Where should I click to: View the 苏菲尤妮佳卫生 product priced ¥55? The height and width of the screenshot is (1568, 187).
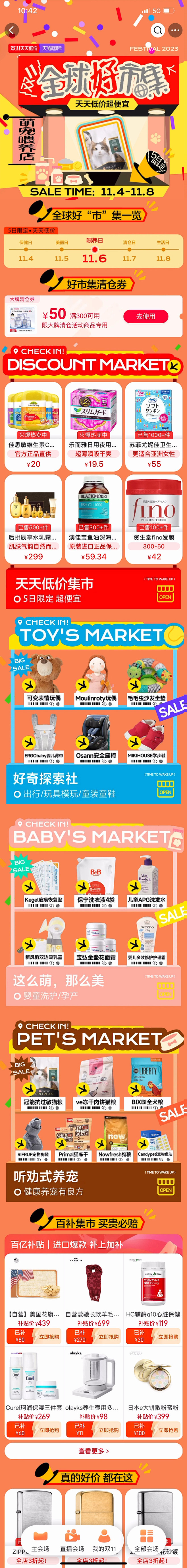pos(153,426)
